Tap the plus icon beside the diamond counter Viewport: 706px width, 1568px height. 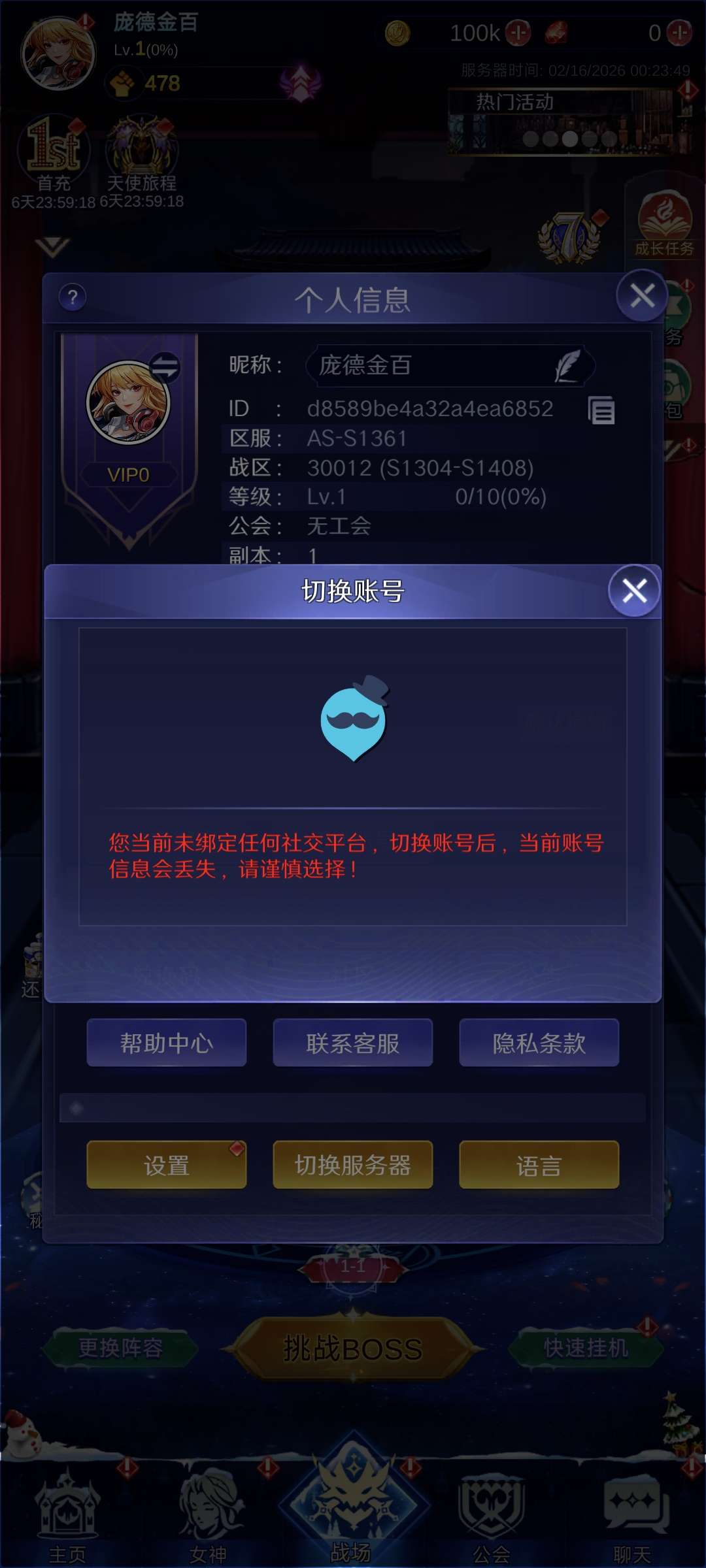click(679, 31)
